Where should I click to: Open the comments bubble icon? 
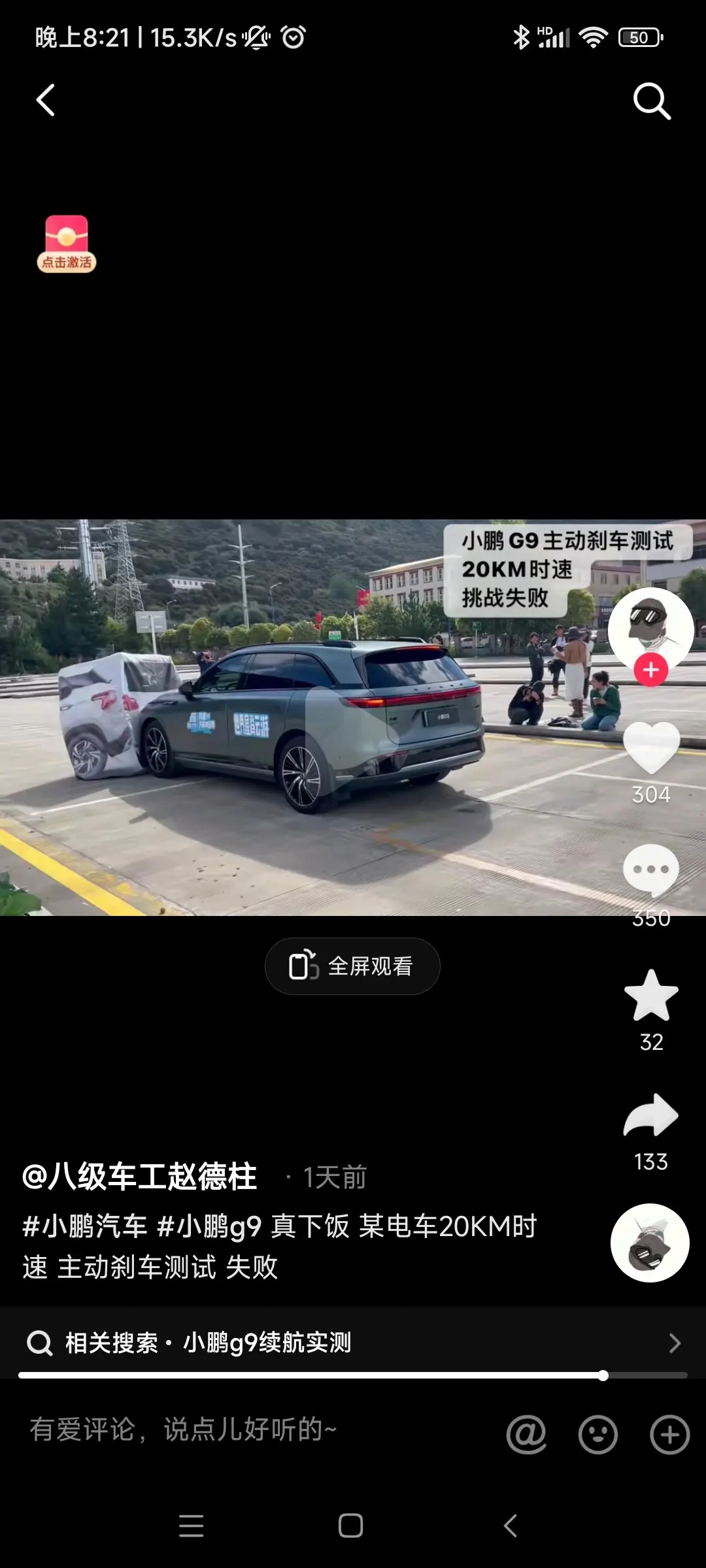point(650,870)
